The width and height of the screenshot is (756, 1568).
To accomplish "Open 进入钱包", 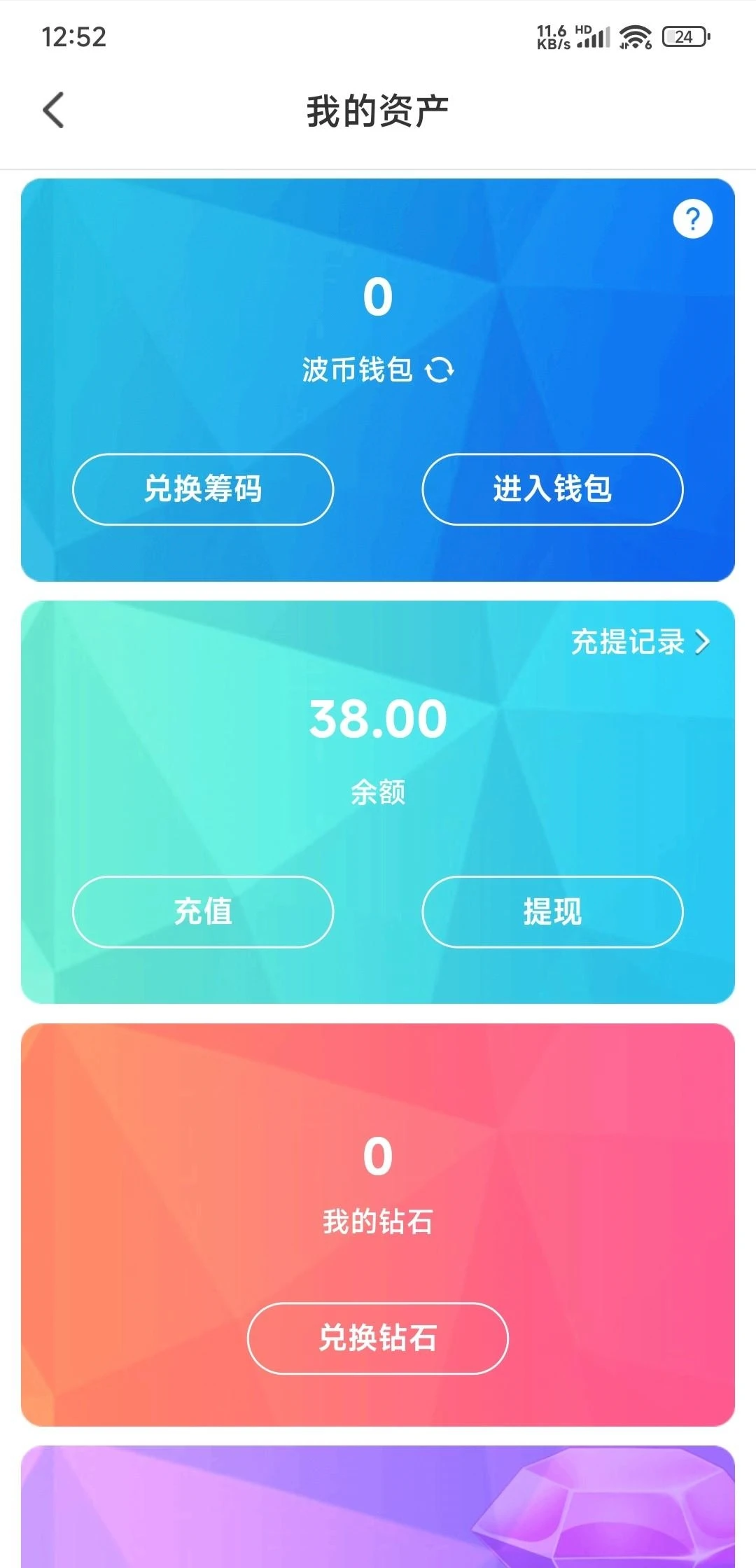I will click(552, 489).
